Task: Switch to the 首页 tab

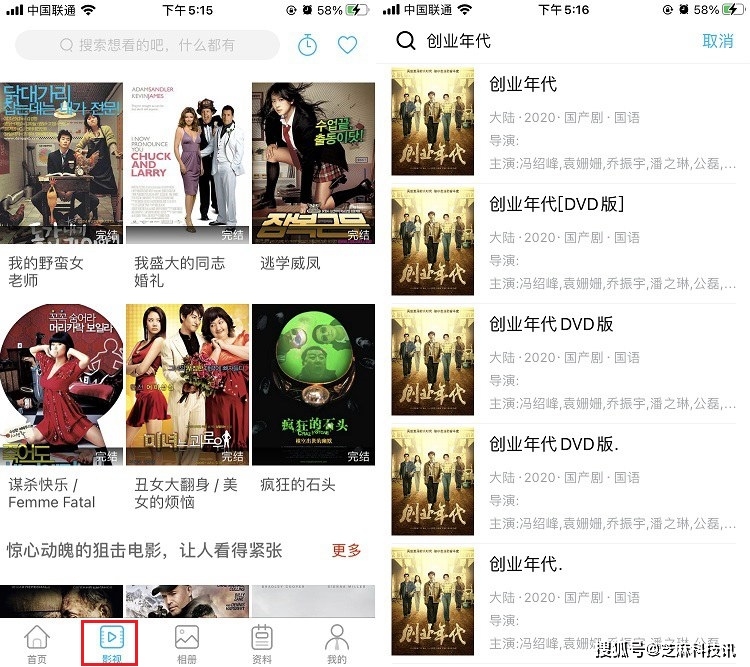Action: [37, 644]
